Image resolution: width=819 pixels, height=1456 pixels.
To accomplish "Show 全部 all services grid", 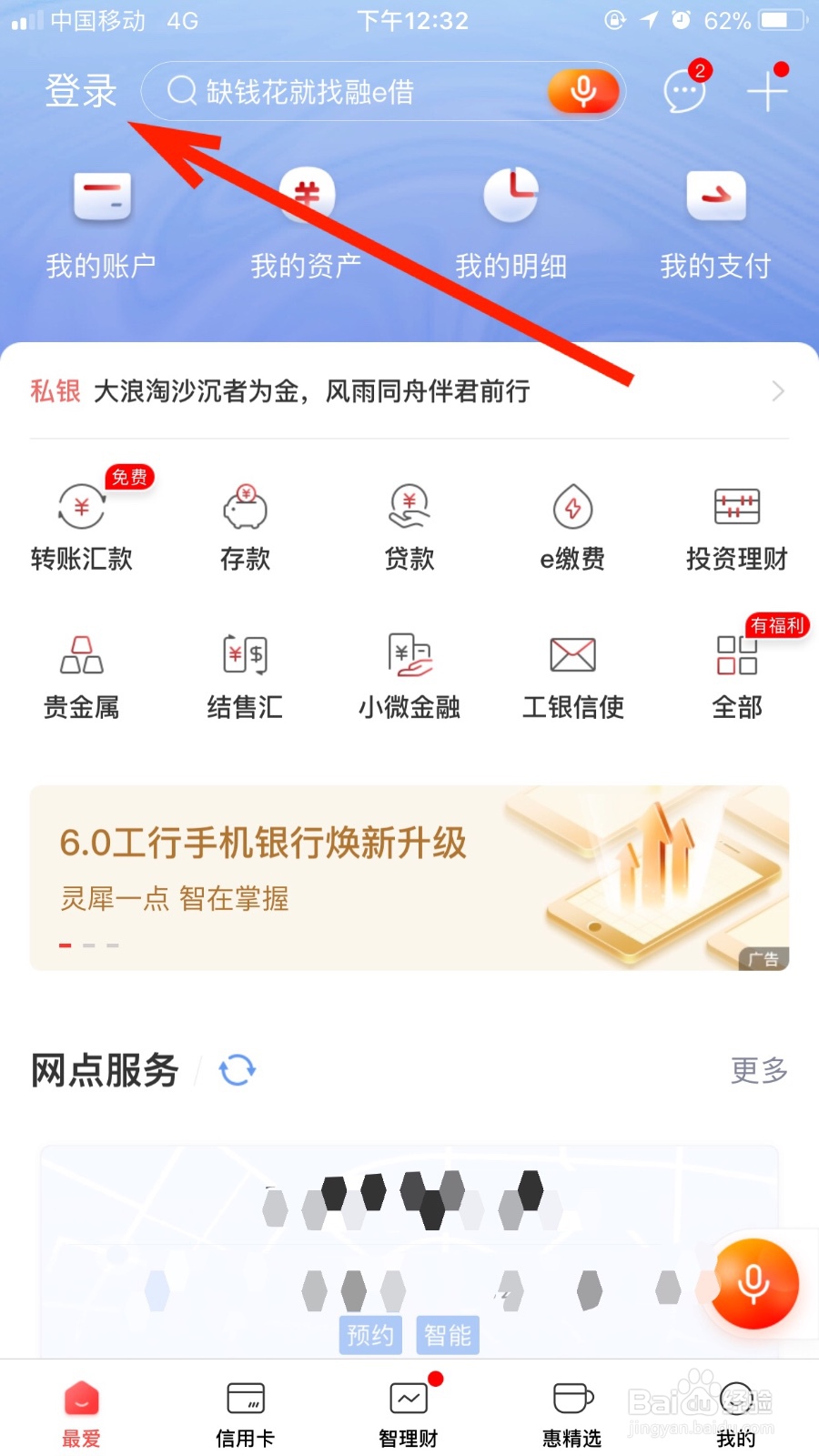I will (735, 672).
